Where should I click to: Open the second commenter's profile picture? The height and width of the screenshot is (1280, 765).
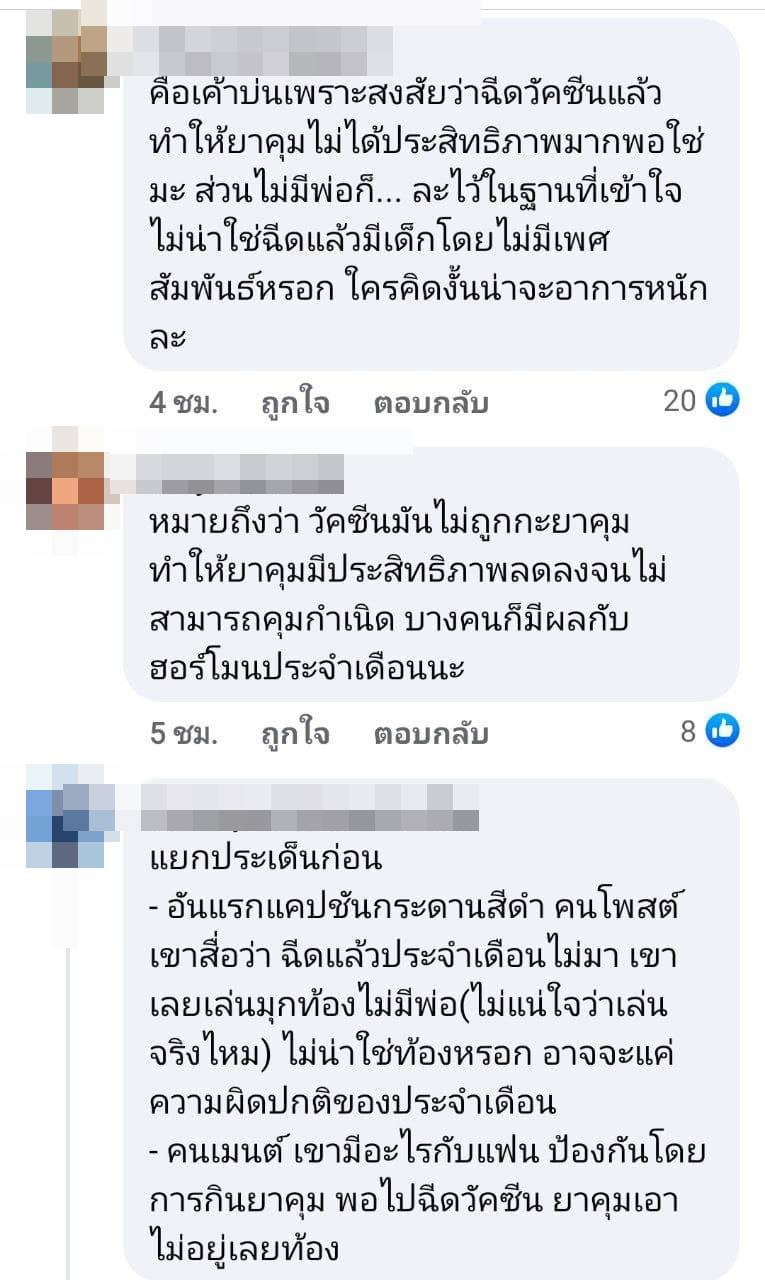coord(65,480)
